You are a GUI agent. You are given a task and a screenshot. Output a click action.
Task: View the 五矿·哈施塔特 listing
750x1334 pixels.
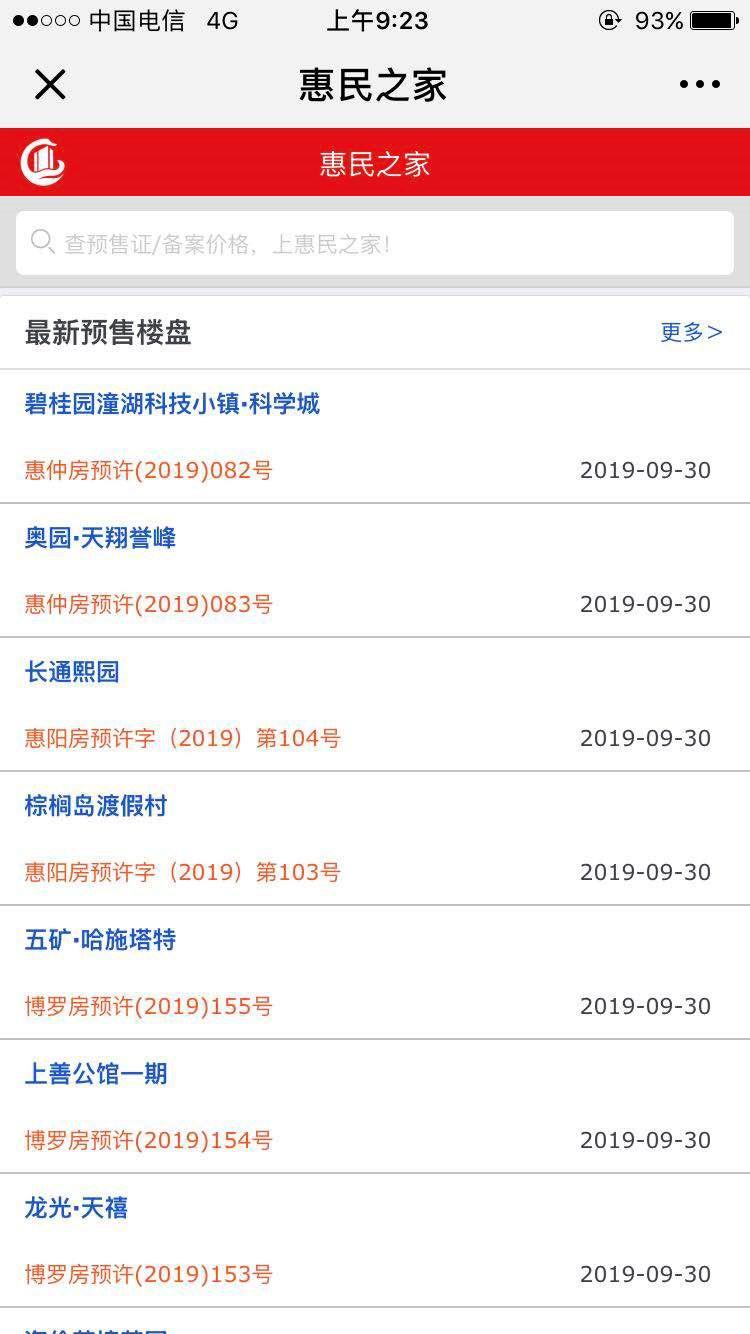(375, 973)
